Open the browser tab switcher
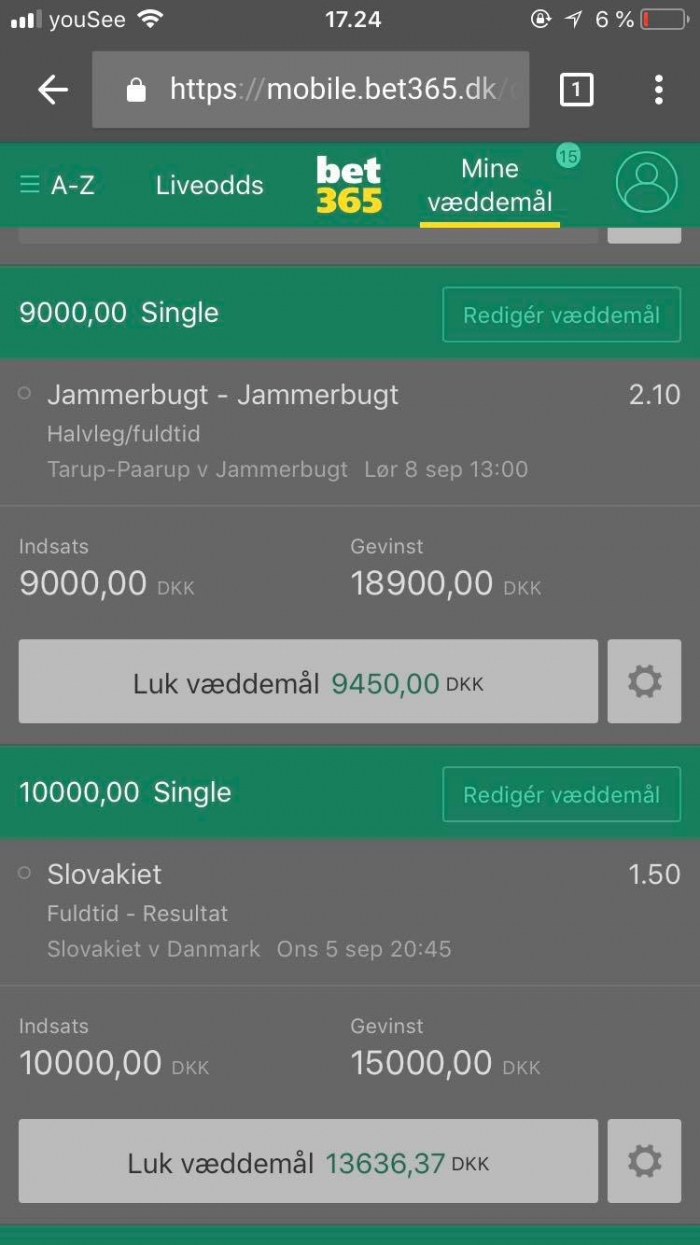 (x=576, y=90)
